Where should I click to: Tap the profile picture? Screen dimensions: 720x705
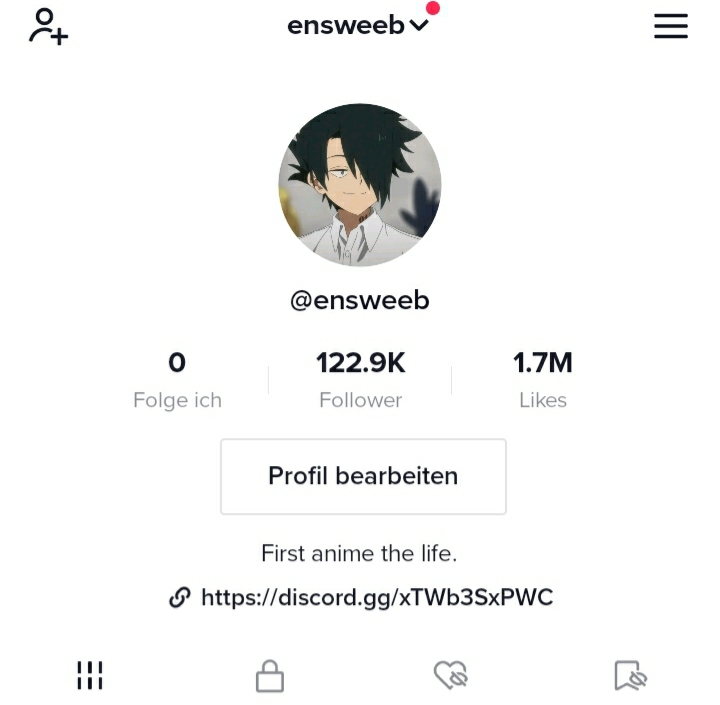[360, 185]
